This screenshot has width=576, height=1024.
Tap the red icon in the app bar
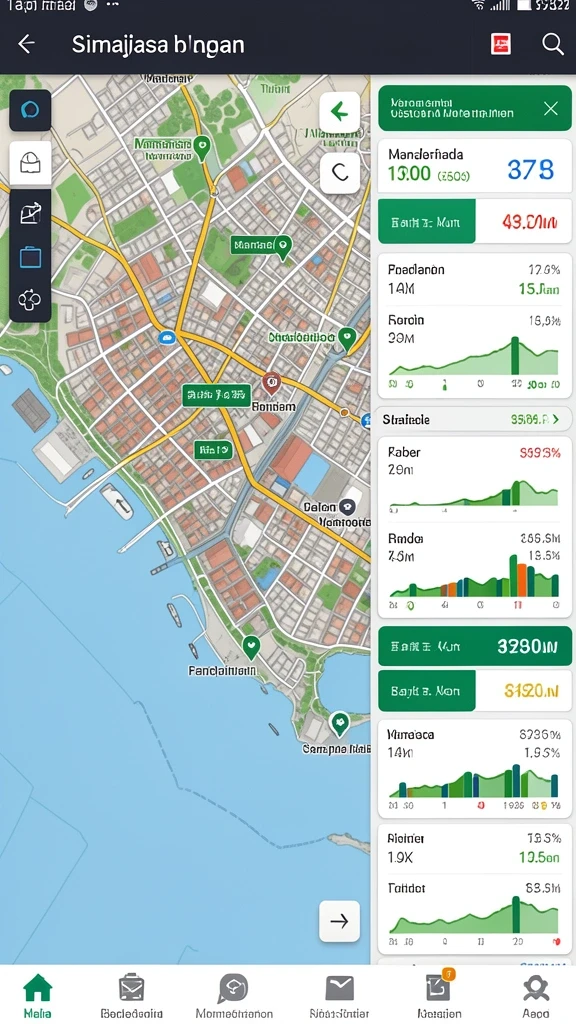(x=500, y=44)
